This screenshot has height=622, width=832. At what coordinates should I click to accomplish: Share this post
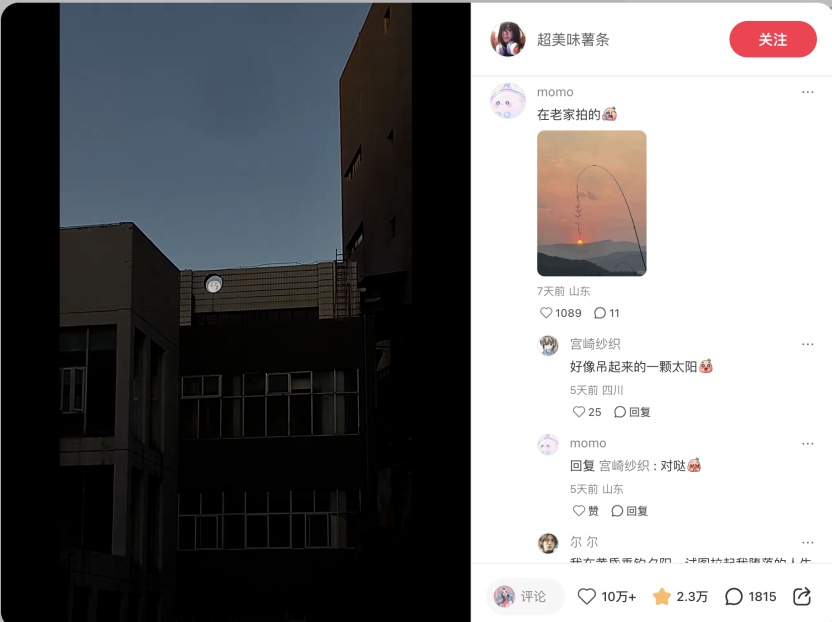tap(801, 596)
